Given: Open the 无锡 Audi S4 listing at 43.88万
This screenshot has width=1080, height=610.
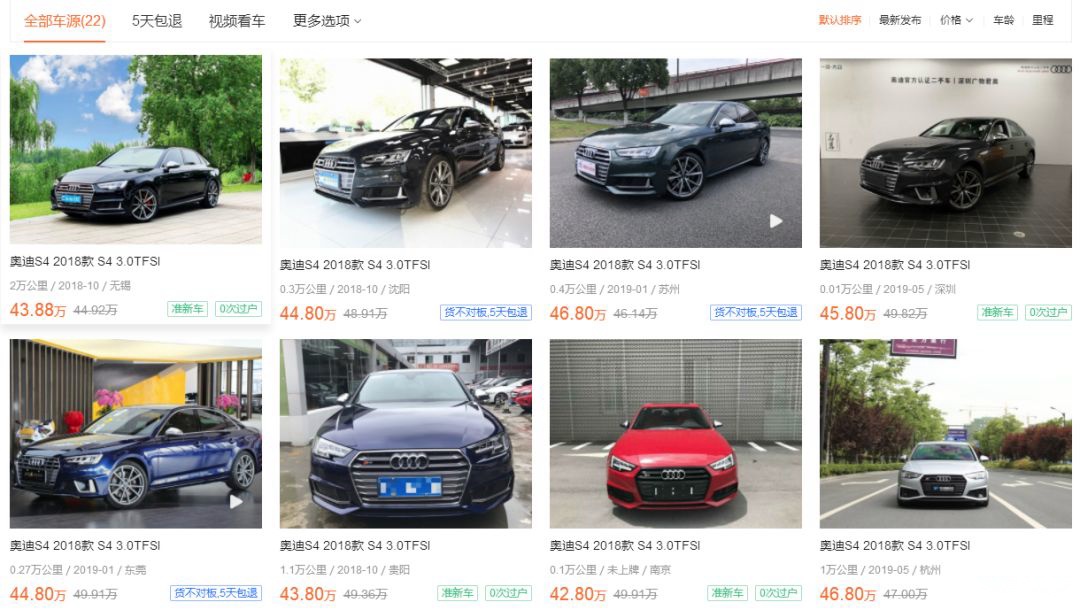Looking at the screenshot, I should pos(135,150).
